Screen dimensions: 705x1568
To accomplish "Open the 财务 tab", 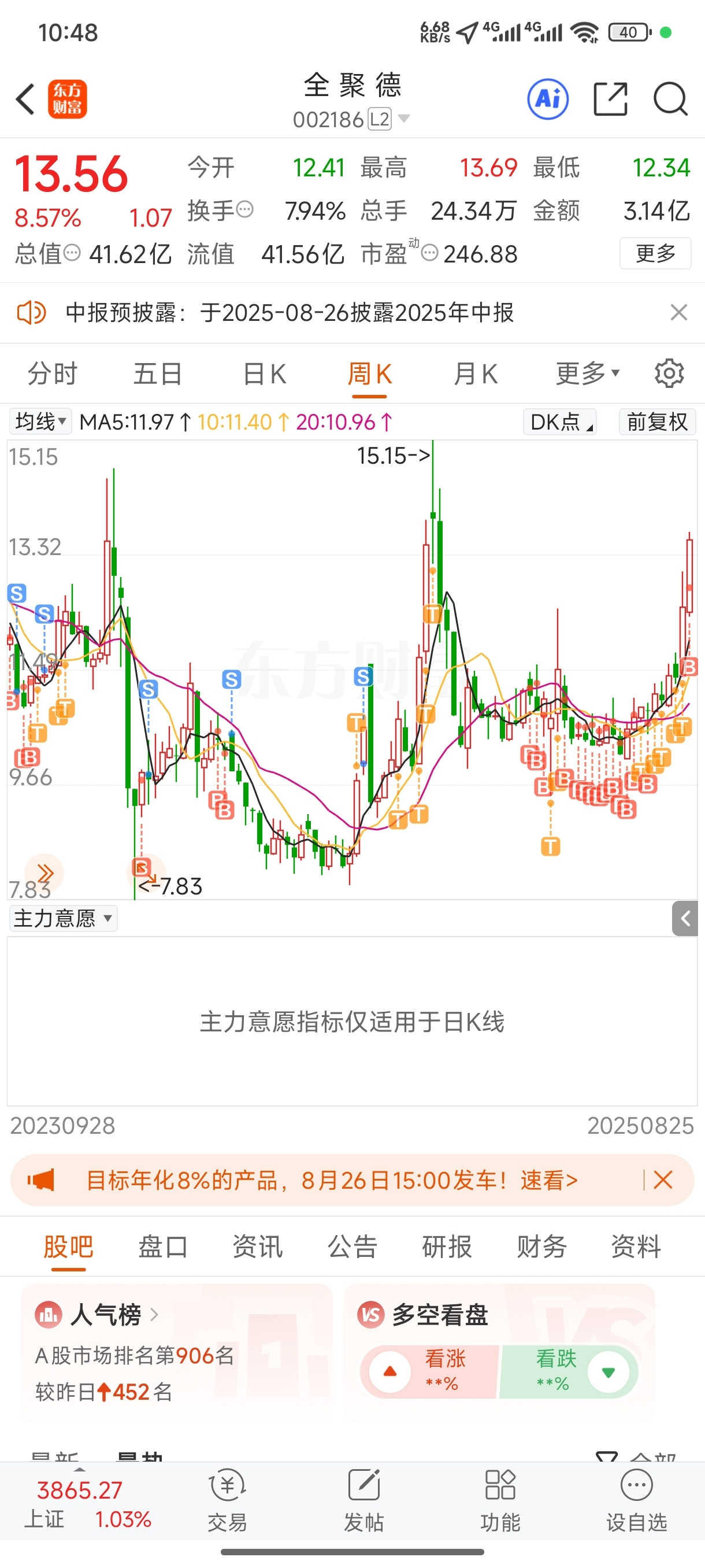I will 541,1247.
